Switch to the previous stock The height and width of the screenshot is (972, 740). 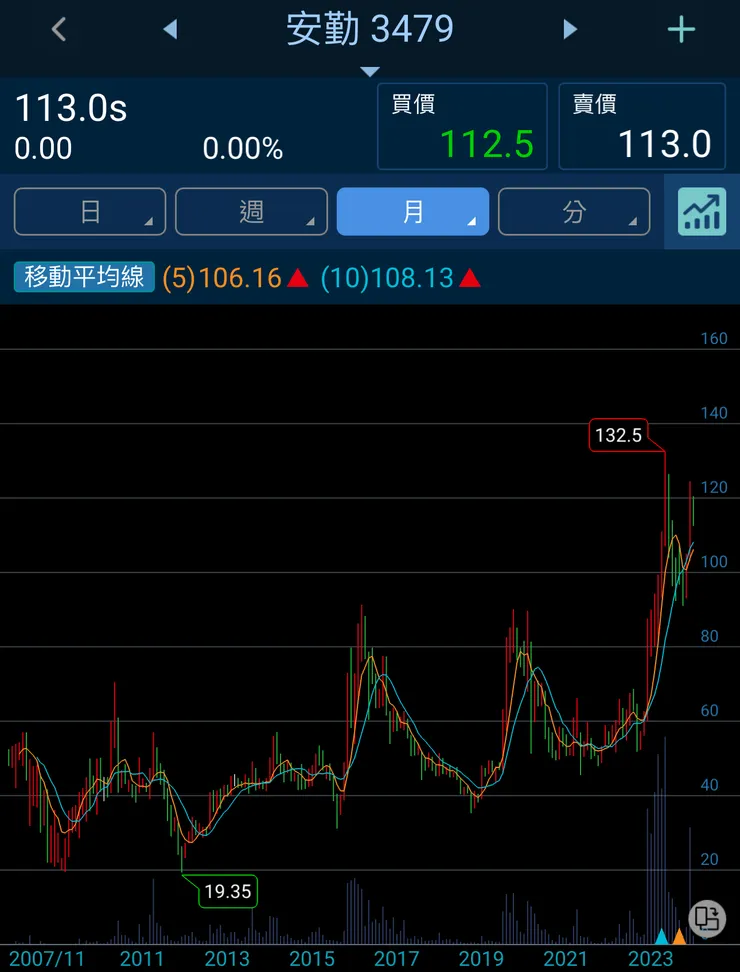[170, 30]
